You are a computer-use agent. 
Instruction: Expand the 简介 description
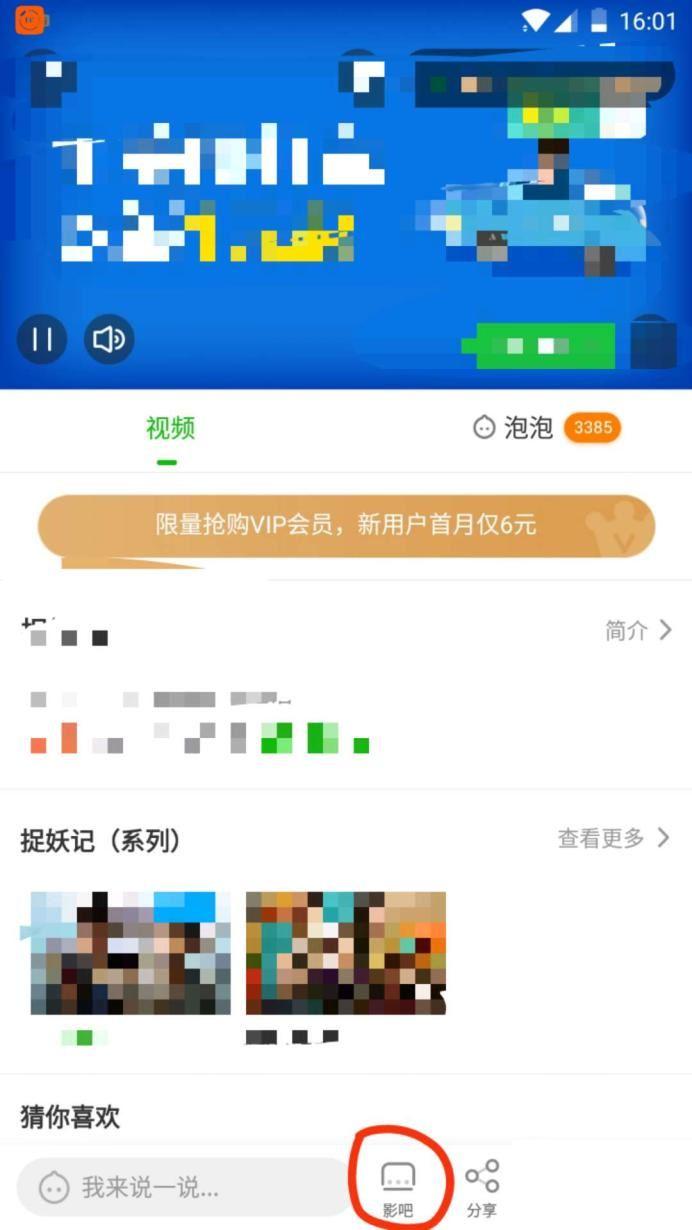click(x=638, y=631)
